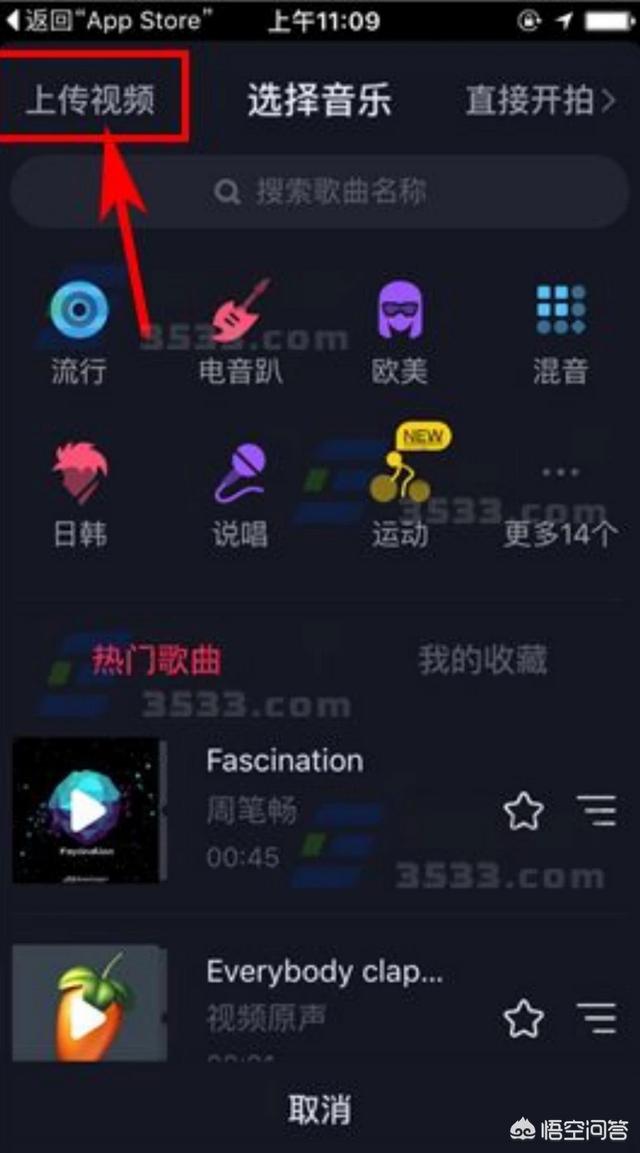This screenshot has width=640, height=1153.
Task: Open the 搜索歌曲名称 search box
Action: pyautogui.click(x=320, y=192)
